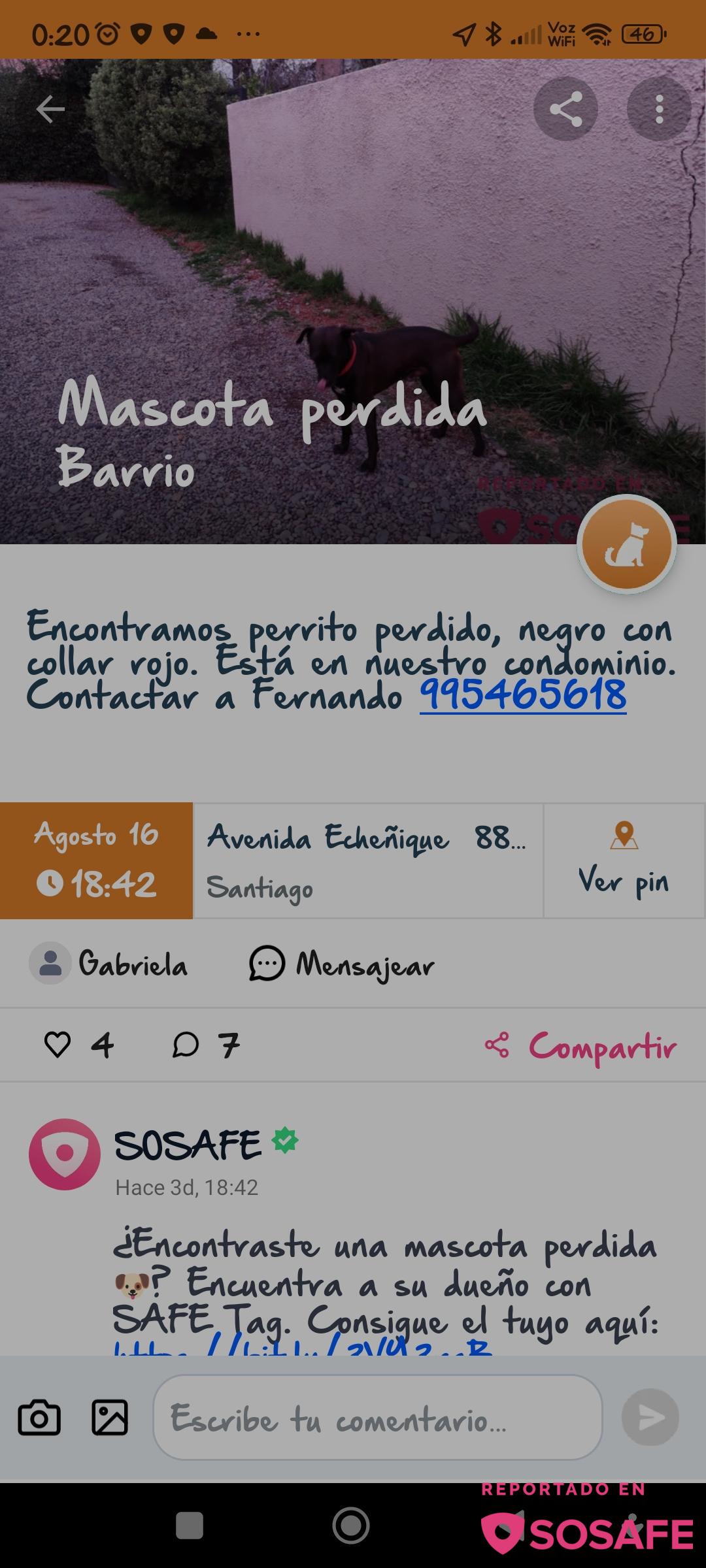Pick an image from the gallery icon
This screenshot has height=1568, width=706.
(110, 1418)
